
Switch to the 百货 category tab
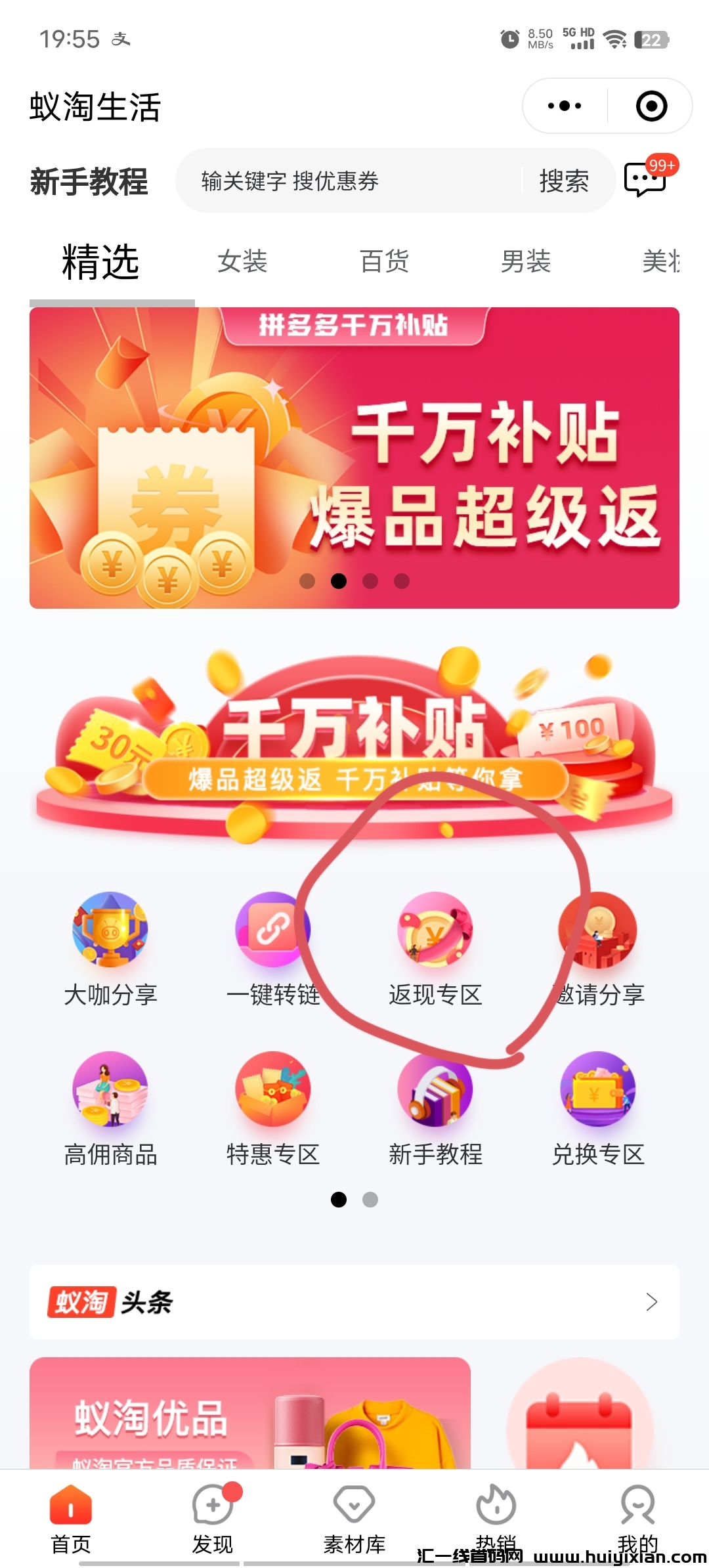pyautogui.click(x=384, y=261)
